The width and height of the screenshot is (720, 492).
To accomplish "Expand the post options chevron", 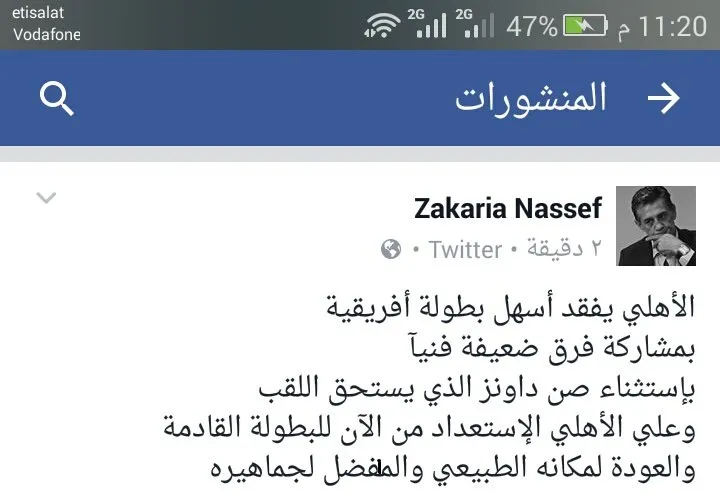I will click(46, 198).
